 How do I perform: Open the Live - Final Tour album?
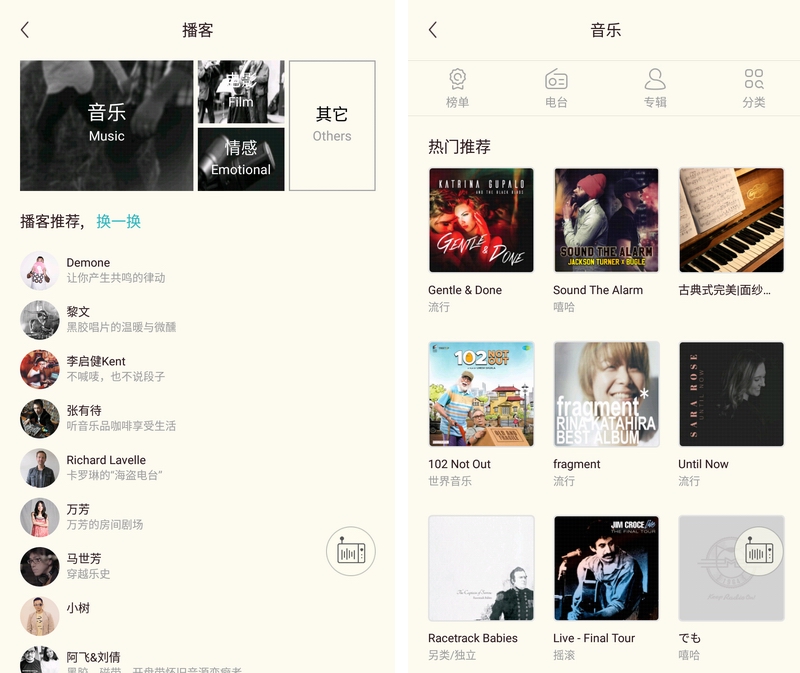point(606,568)
